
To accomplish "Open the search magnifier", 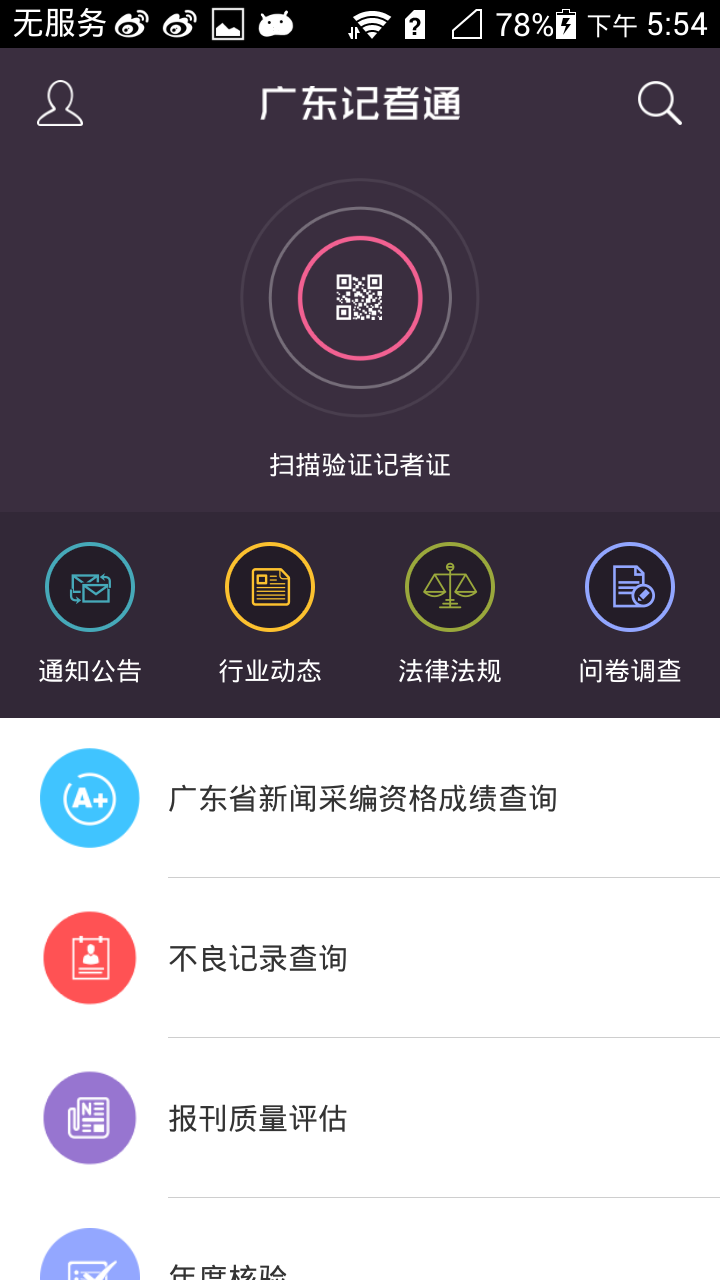I will click(659, 103).
